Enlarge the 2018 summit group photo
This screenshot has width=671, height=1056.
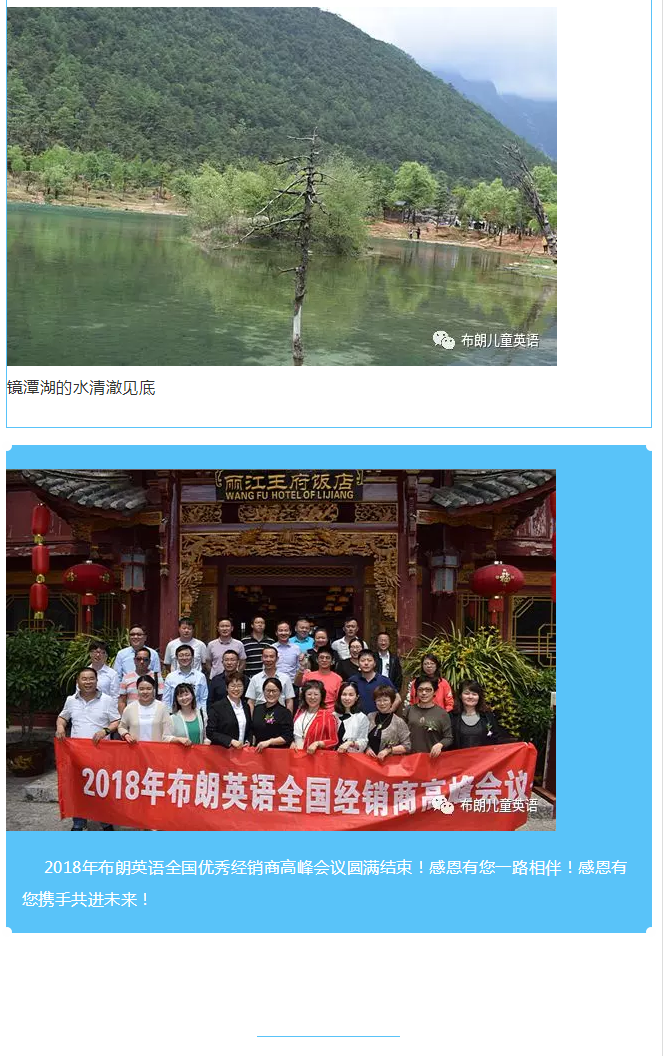pos(281,650)
